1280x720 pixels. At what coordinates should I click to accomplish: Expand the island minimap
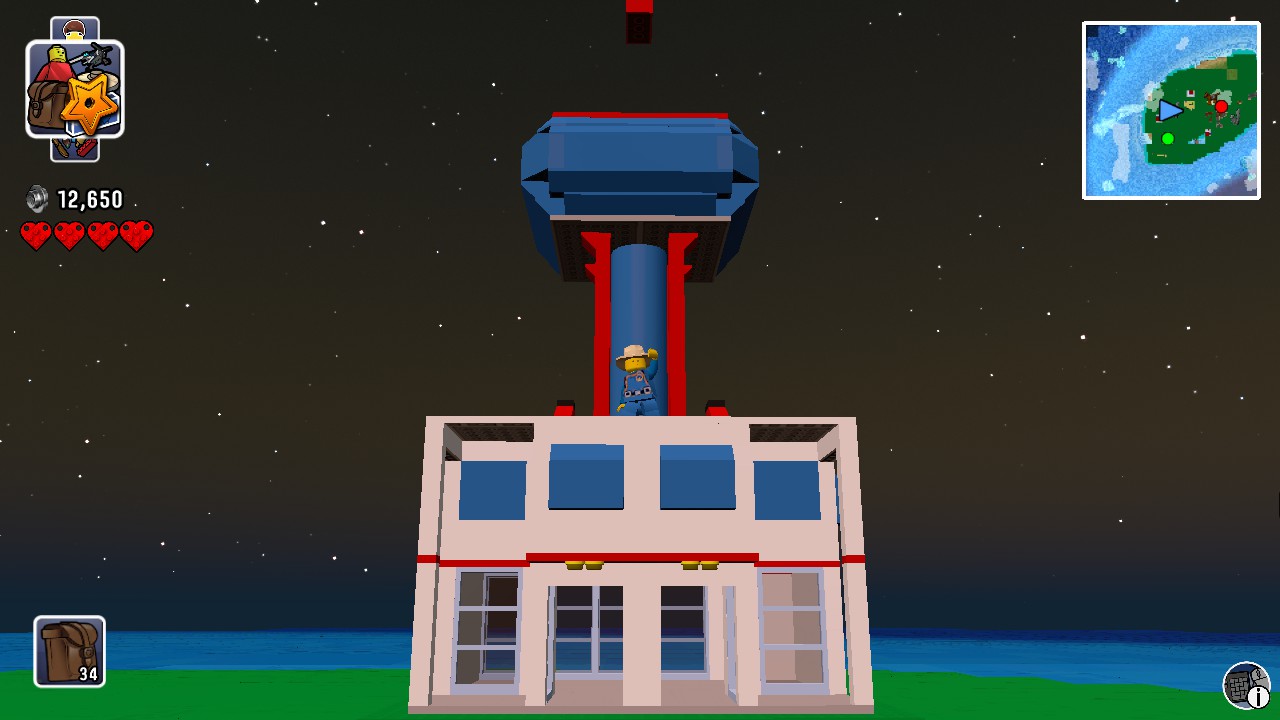[1171, 111]
